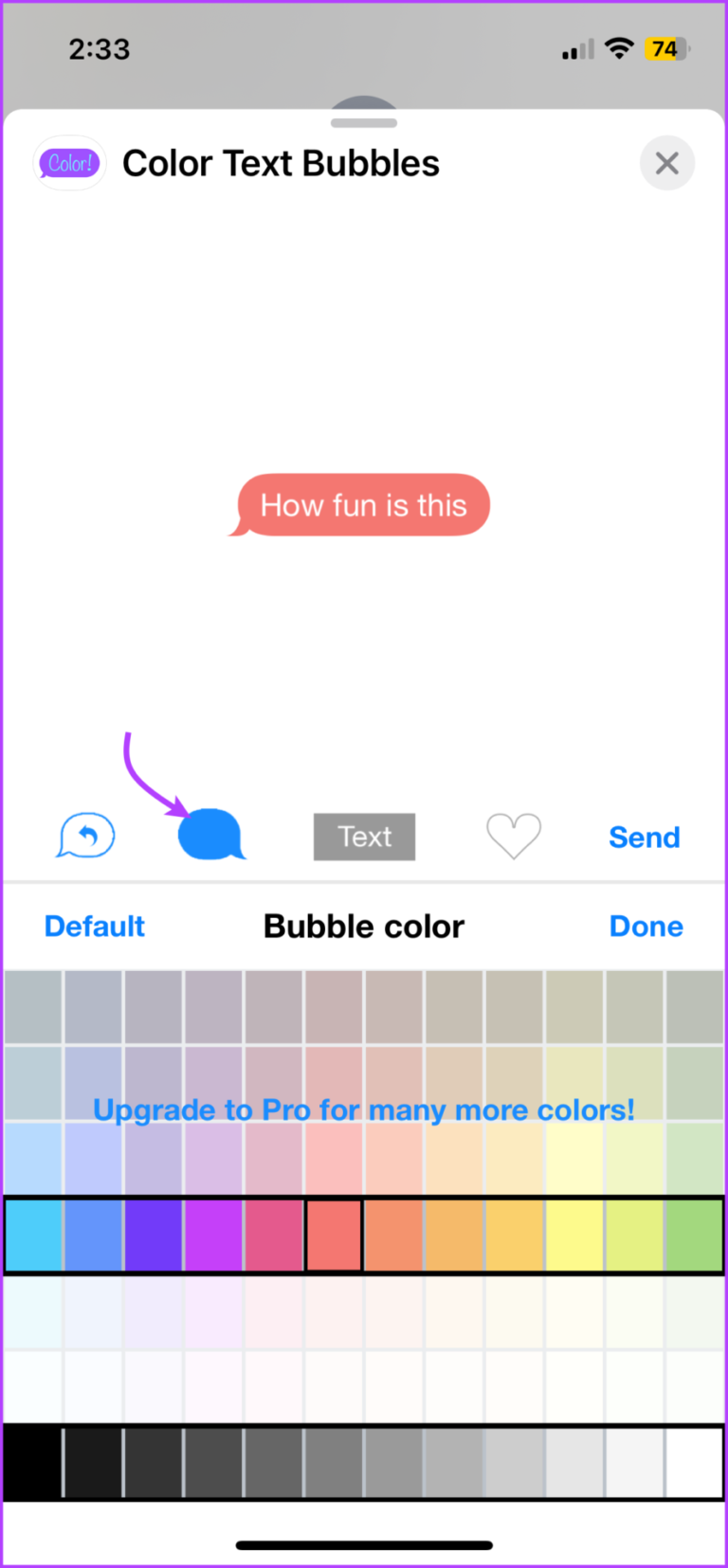Tap the undo reply bubble icon
The width and height of the screenshot is (728, 1568).
pyautogui.click(x=85, y=836)
